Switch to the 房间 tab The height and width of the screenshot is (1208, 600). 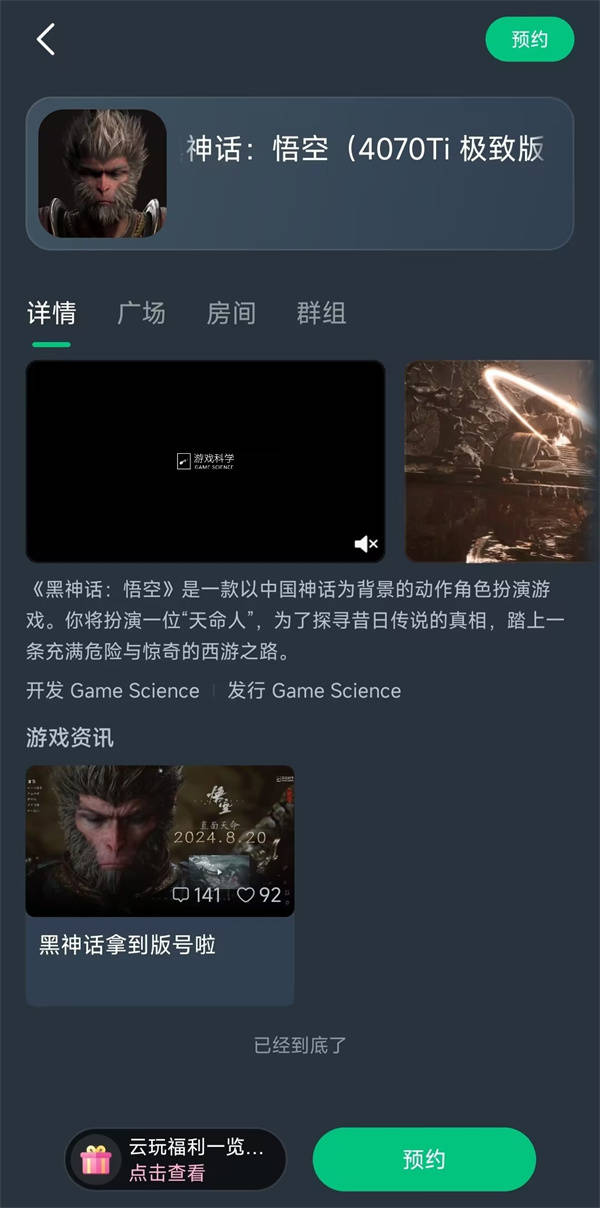coord(231,313)
